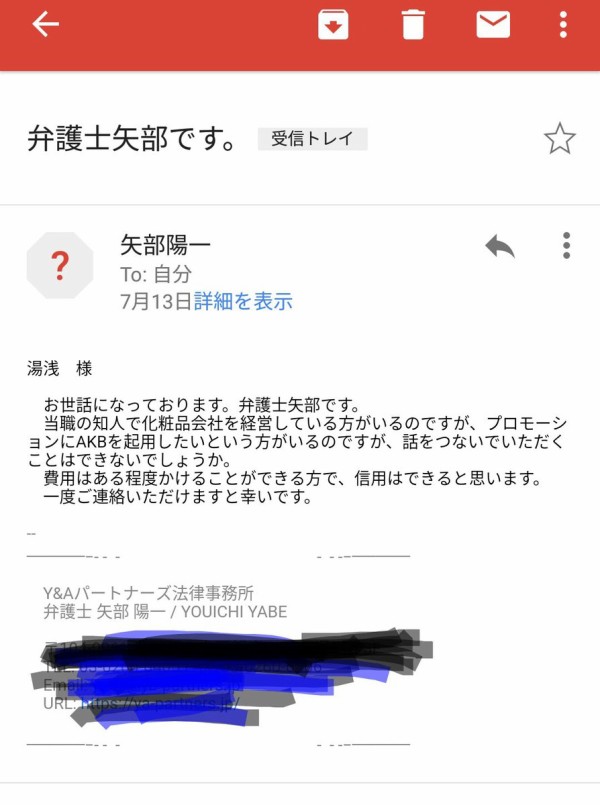The image size is (600, 805).
Task: Open sender avatar for 矢部陽一
Action: pyautogui.click(x=60, y=266)
